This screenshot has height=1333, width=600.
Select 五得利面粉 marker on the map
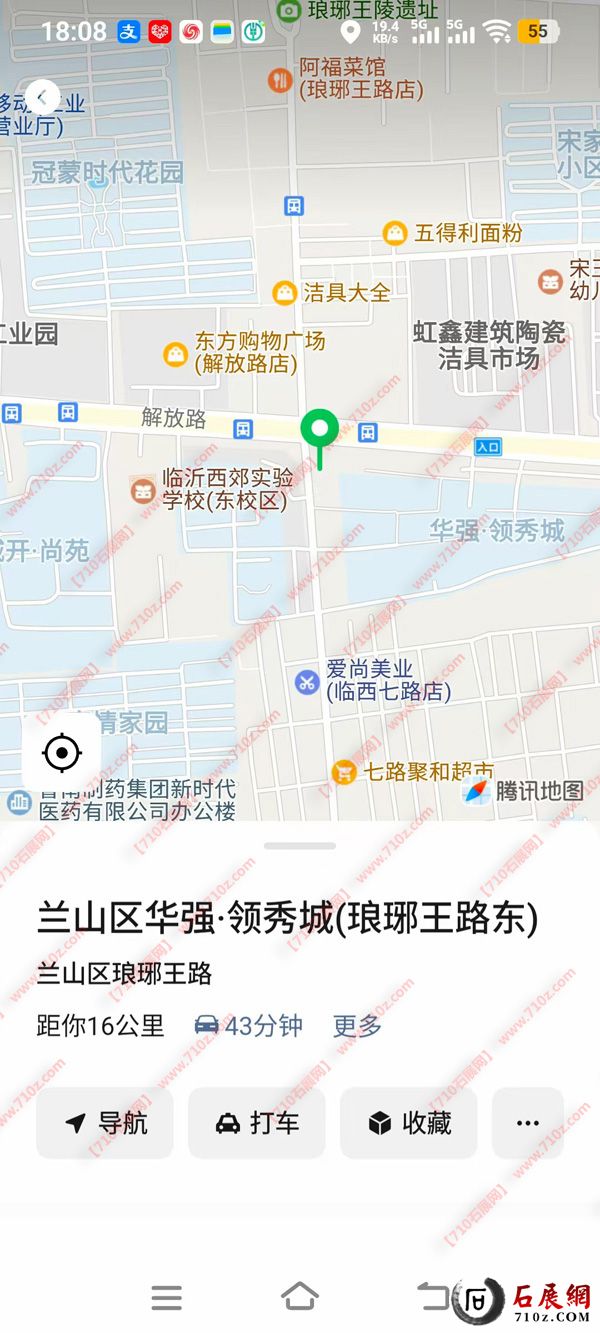click(396, 233)
